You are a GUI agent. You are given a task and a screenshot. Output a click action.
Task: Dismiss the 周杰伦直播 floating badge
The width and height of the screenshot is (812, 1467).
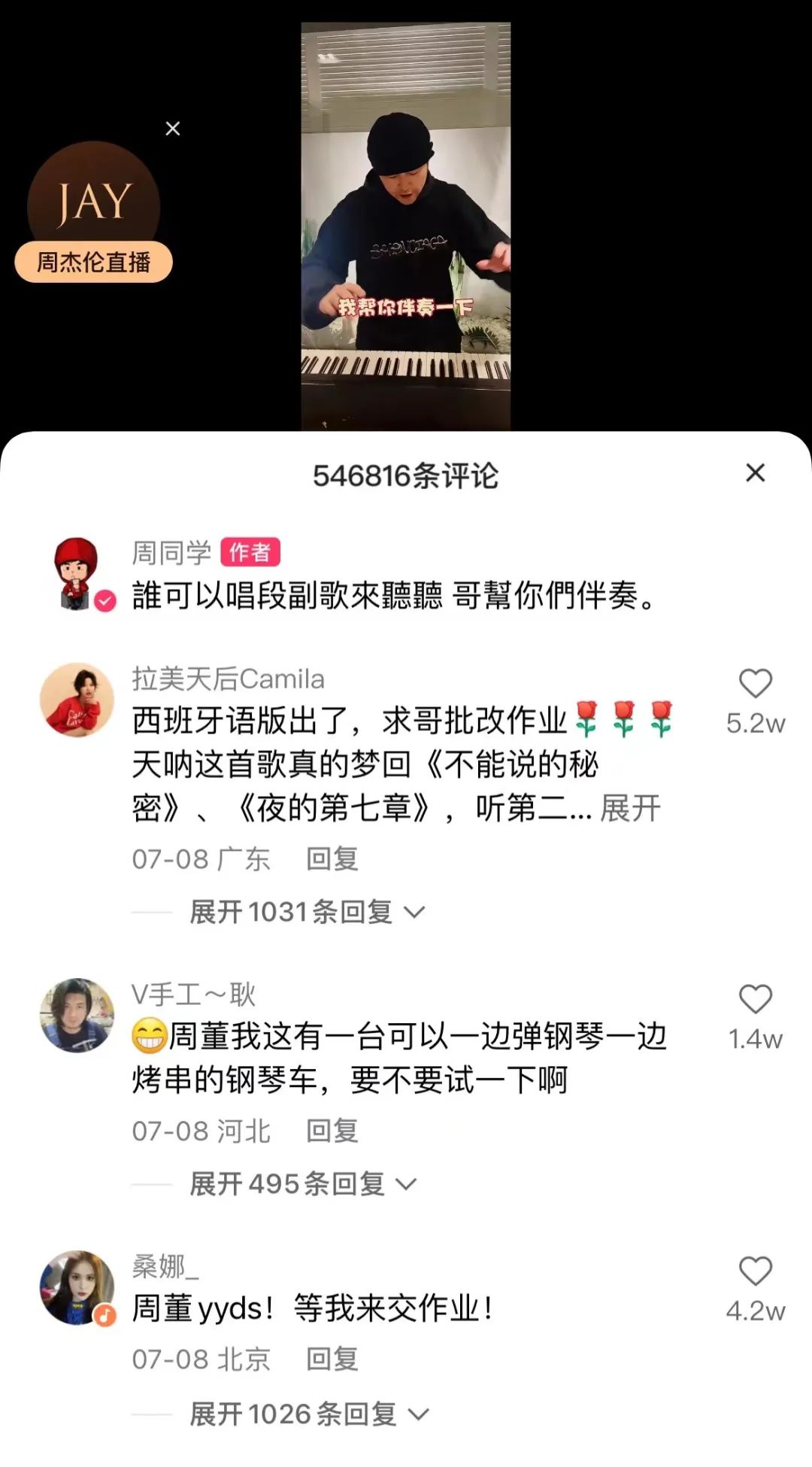[173, 129]
